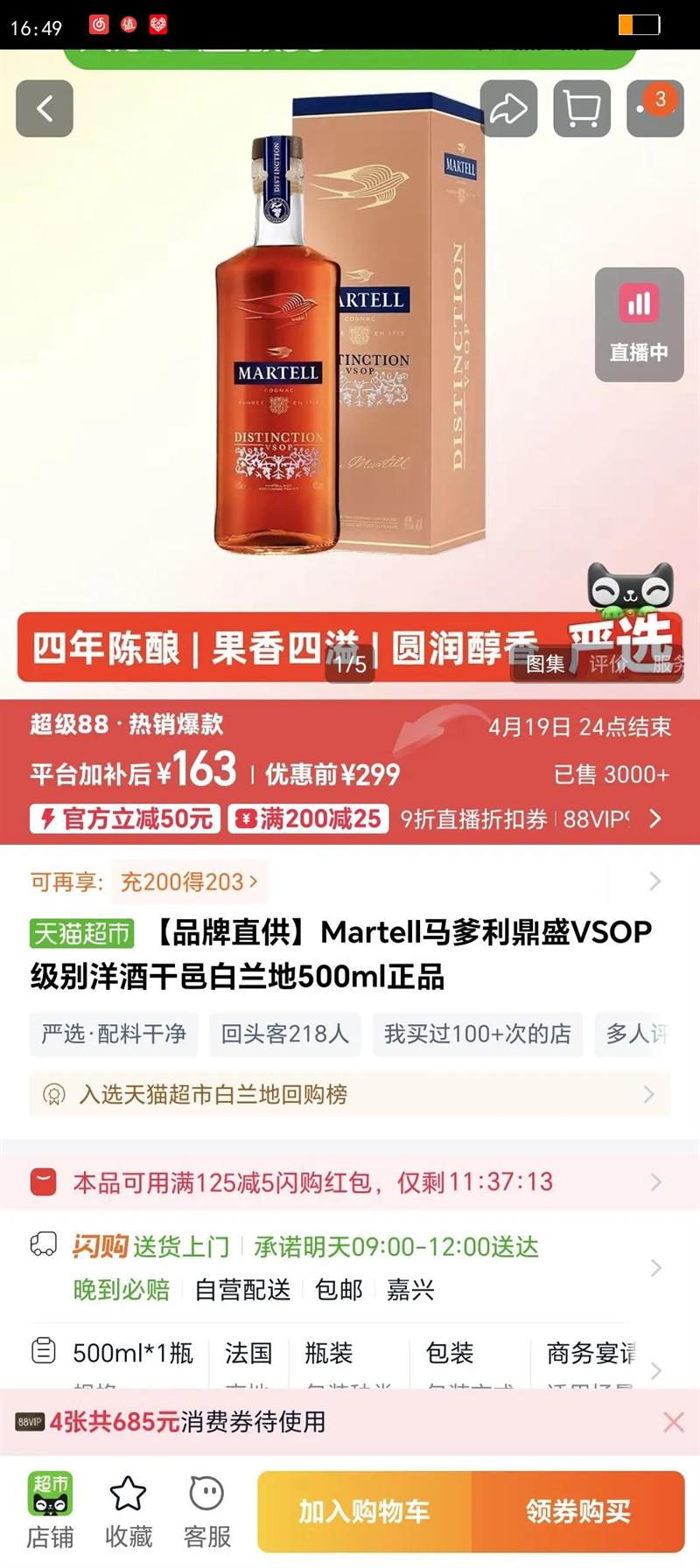Tap the red envelope icon on the 红包 banner
The width and height of the screenshot is (700, 1568).
tap(41, 1181)
